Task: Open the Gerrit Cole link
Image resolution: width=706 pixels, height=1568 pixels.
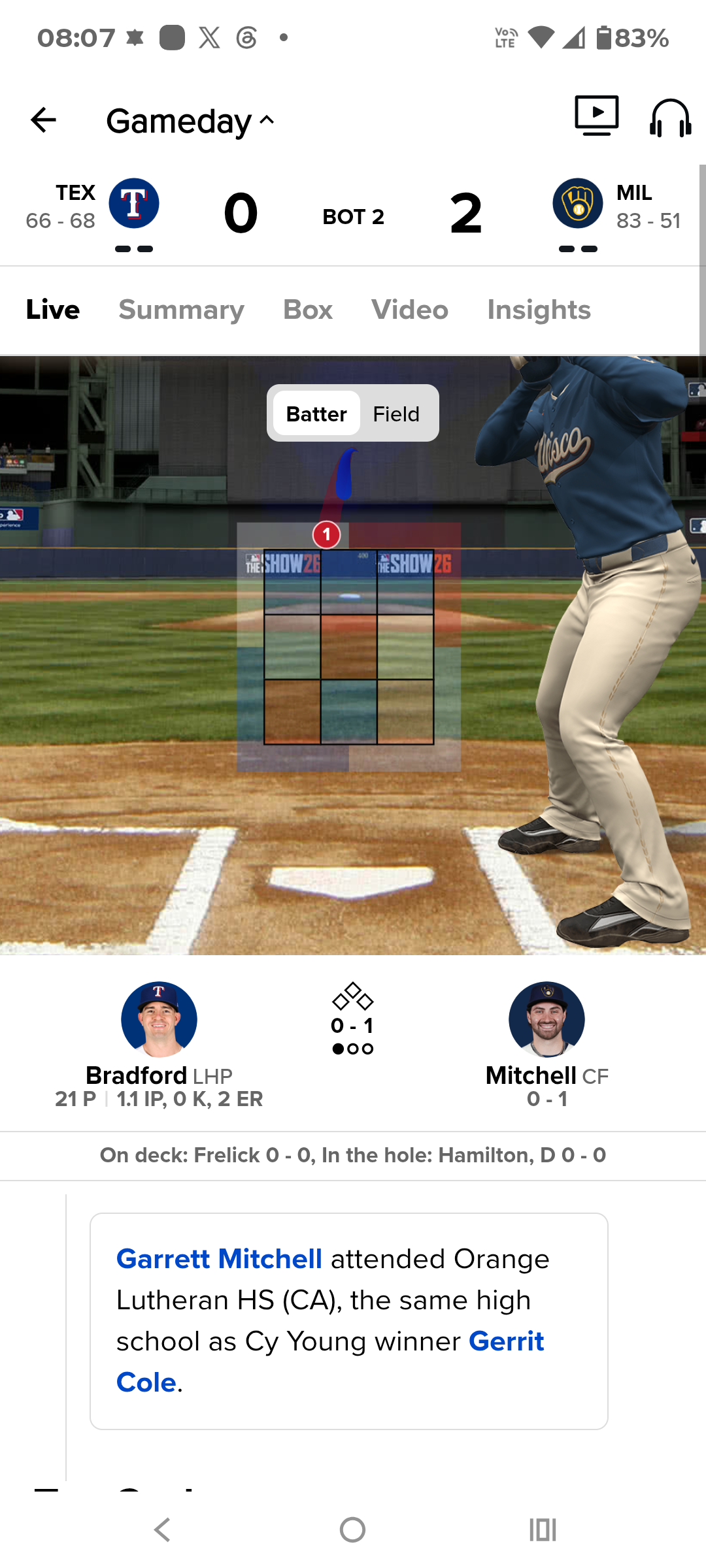Action: coord(330,1362)
